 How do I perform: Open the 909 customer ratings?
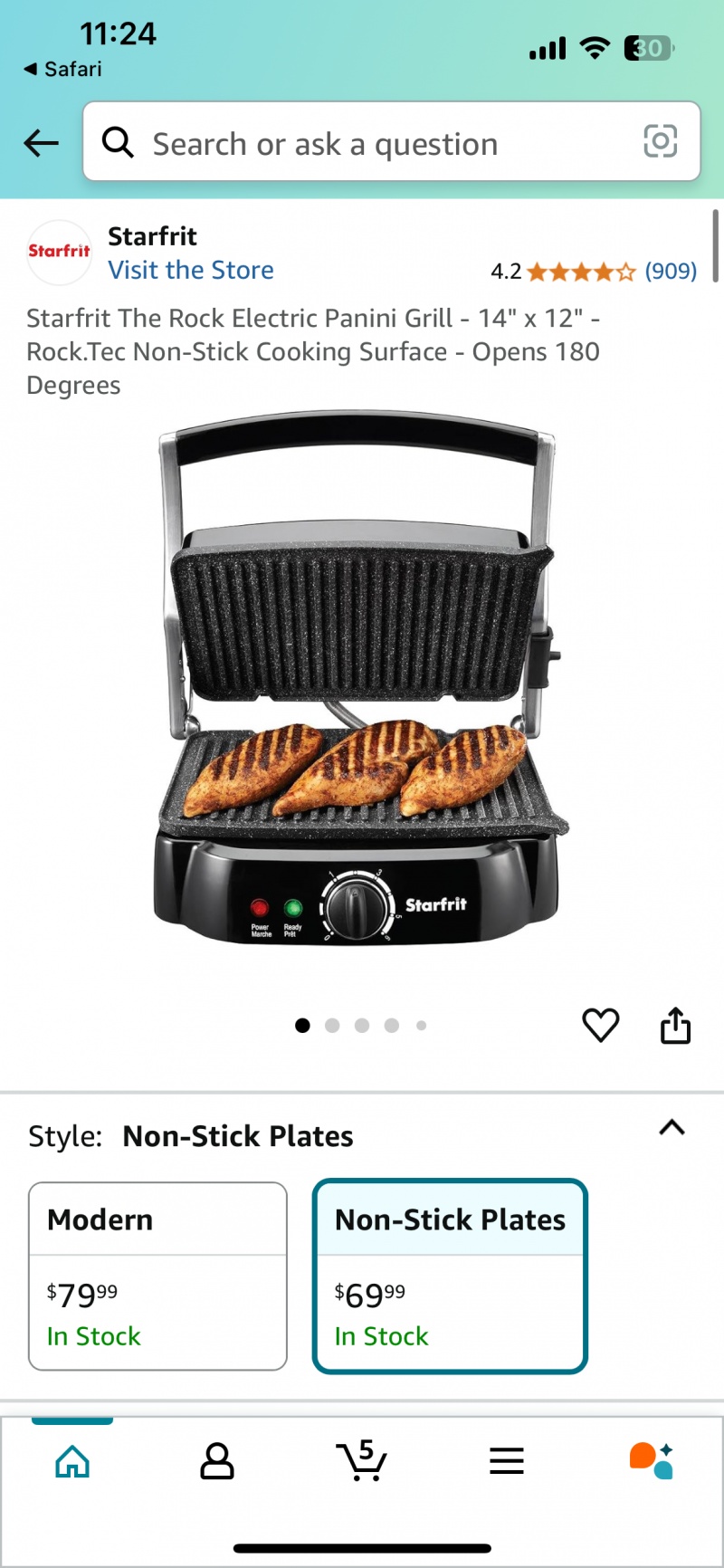click(x=670, y=271)
